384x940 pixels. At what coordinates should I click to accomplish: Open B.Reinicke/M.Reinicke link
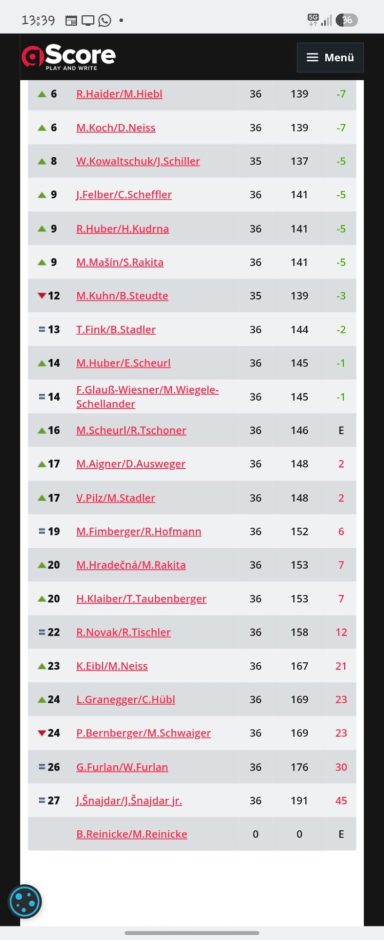coord(132,834)
